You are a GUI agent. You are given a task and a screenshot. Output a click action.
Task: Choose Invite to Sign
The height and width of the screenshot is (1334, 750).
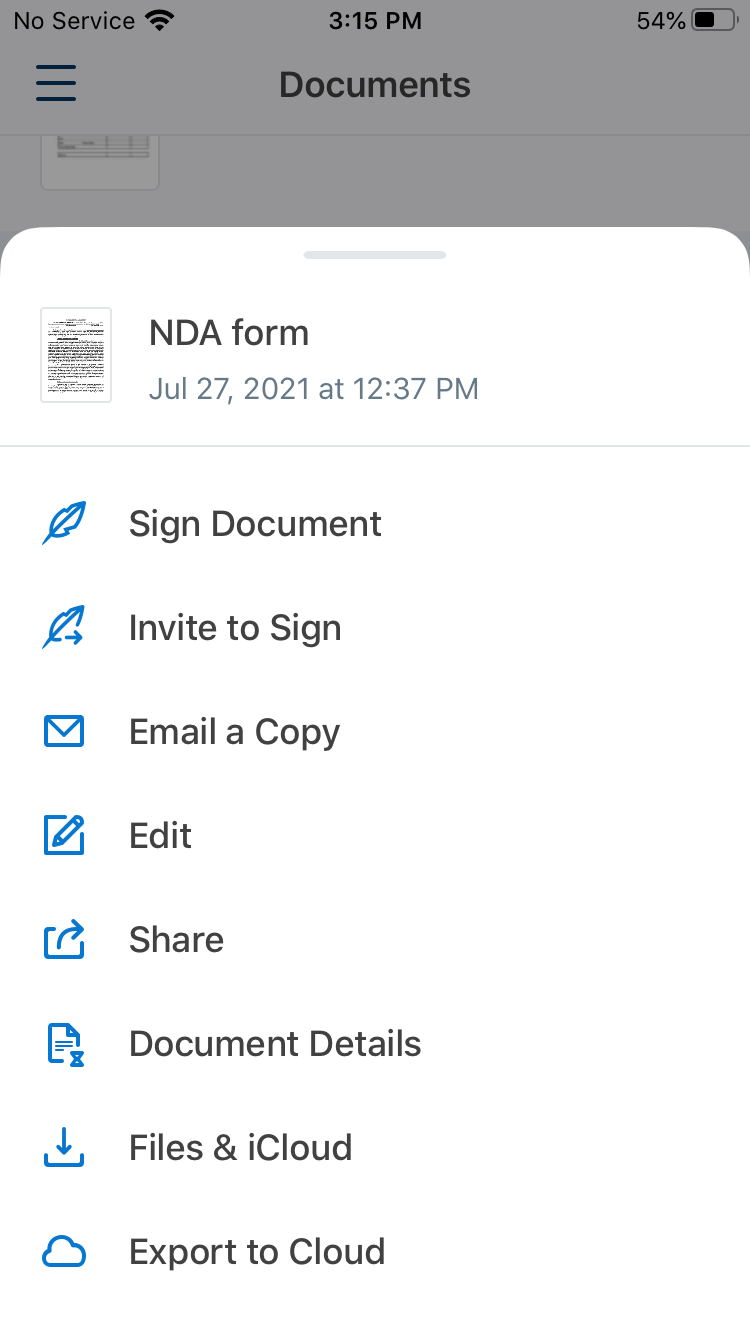(x=235, y=628)
